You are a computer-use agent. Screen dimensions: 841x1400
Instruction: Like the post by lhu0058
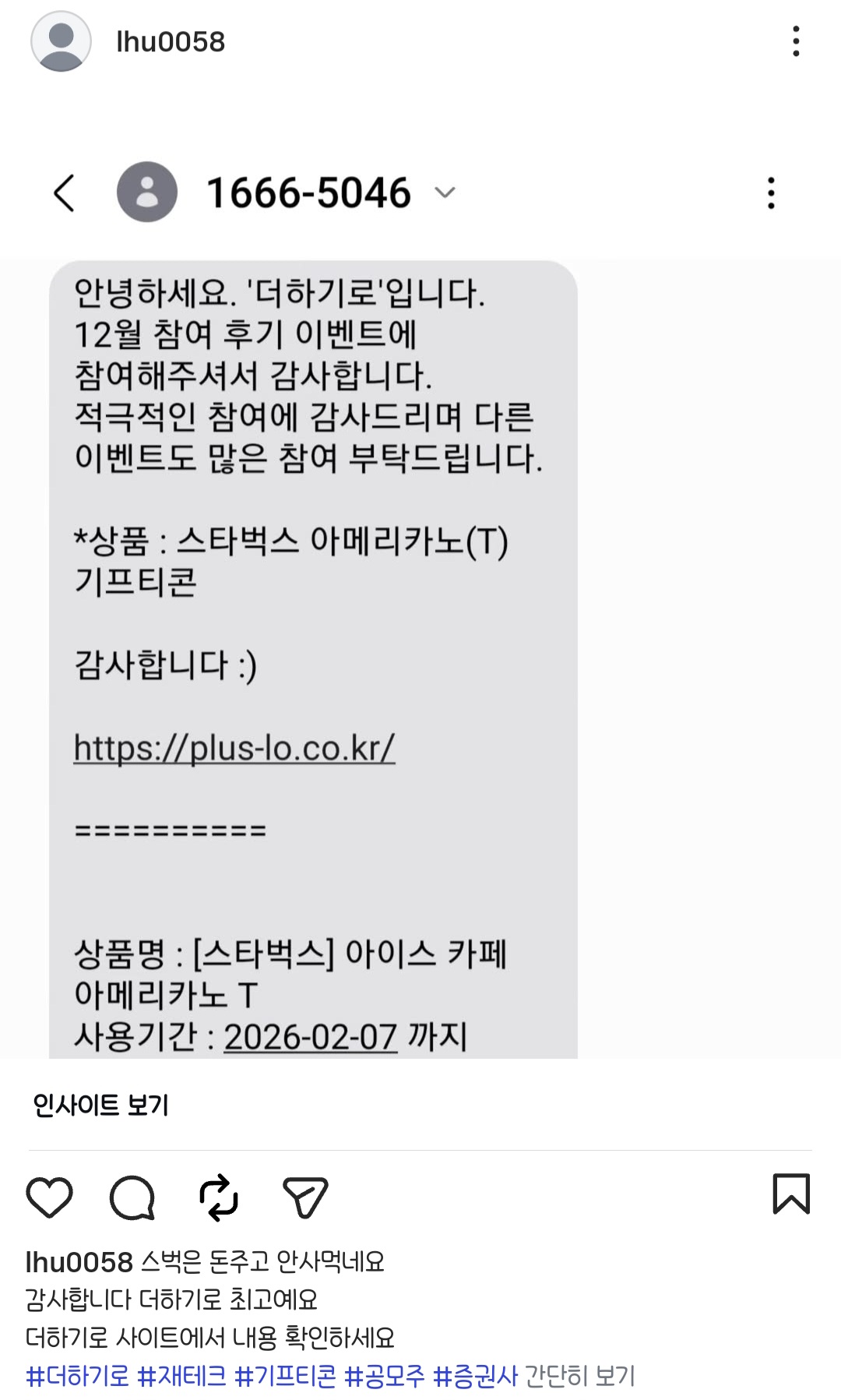(49, 1197)
